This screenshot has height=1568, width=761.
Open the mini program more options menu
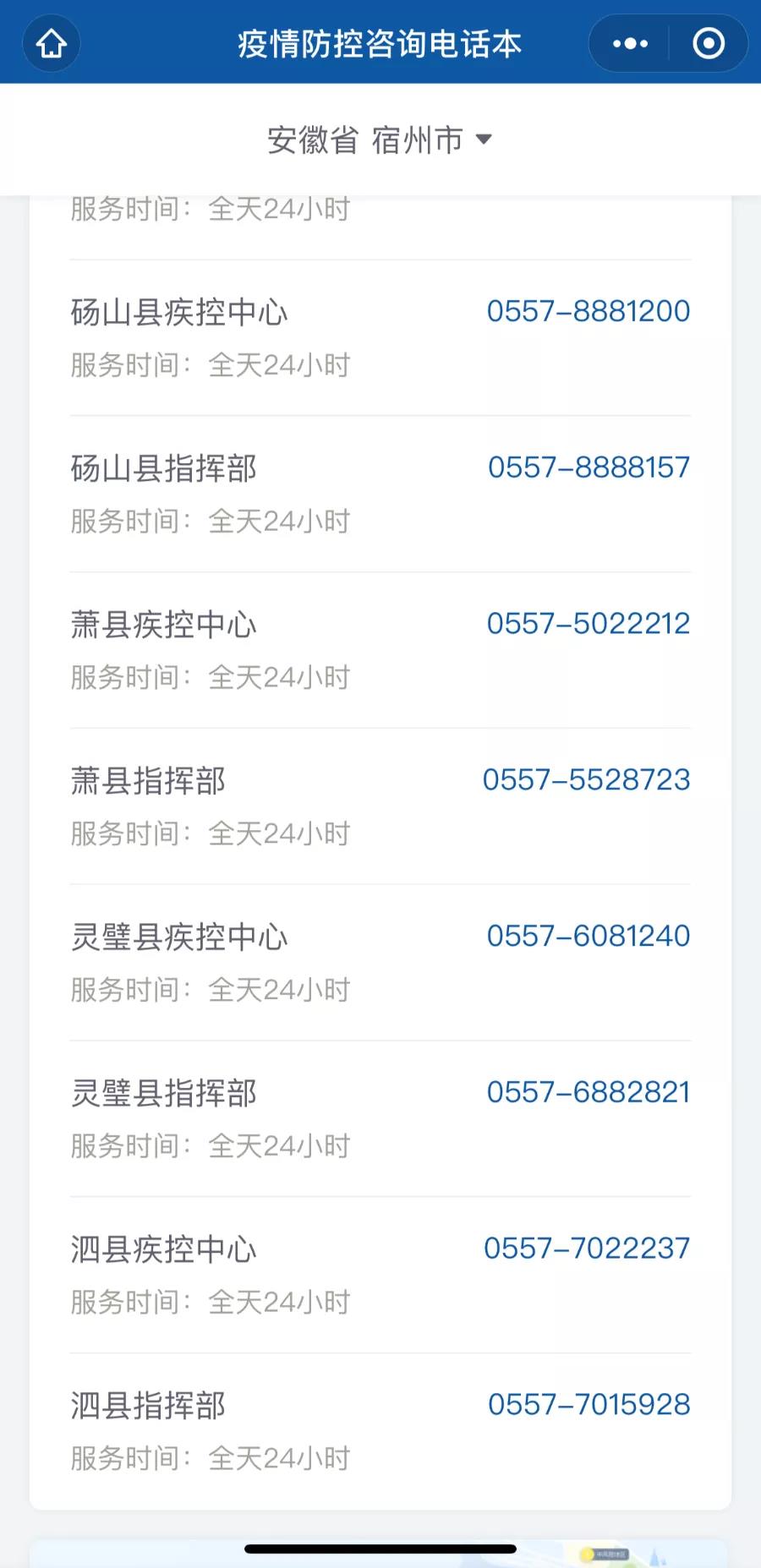pos(630,43)
